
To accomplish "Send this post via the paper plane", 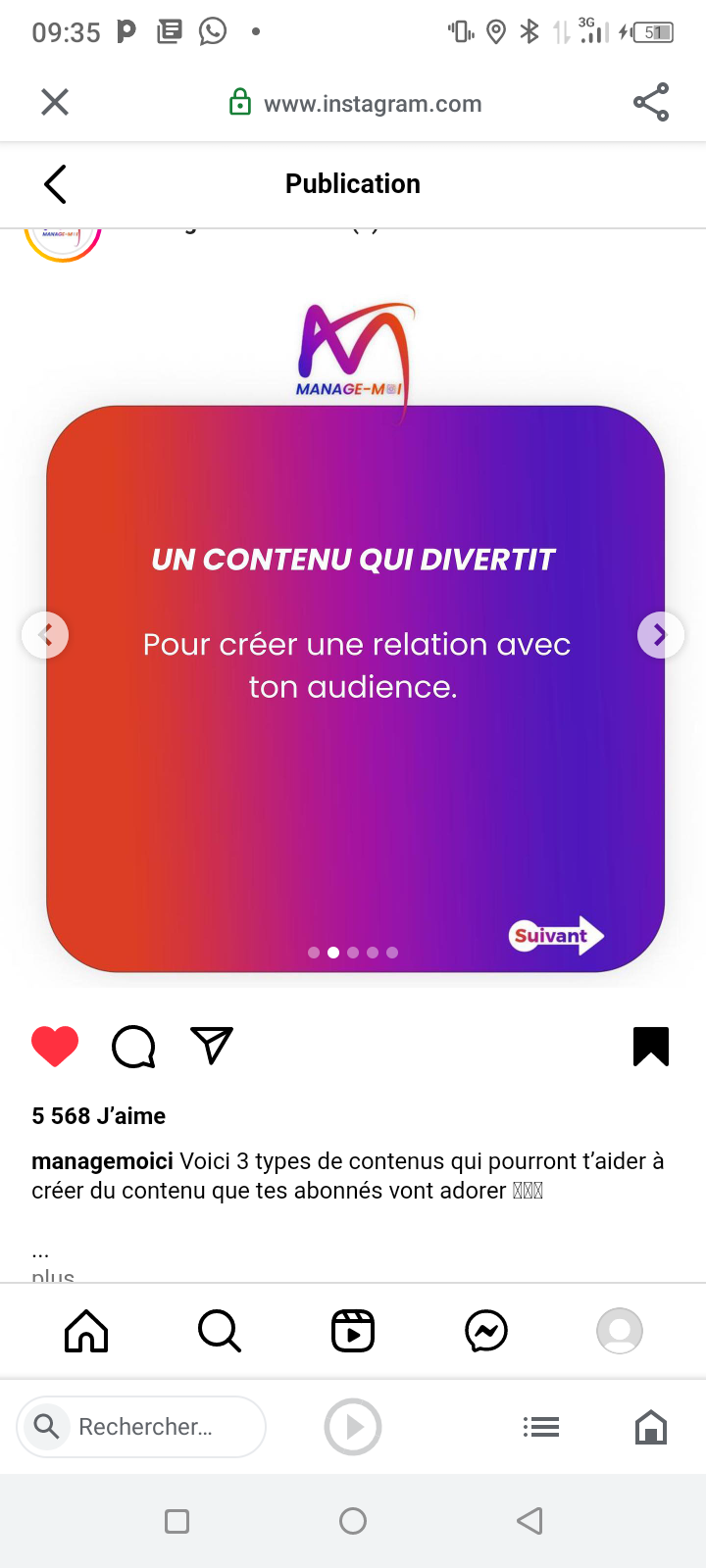I will 212,1046.
